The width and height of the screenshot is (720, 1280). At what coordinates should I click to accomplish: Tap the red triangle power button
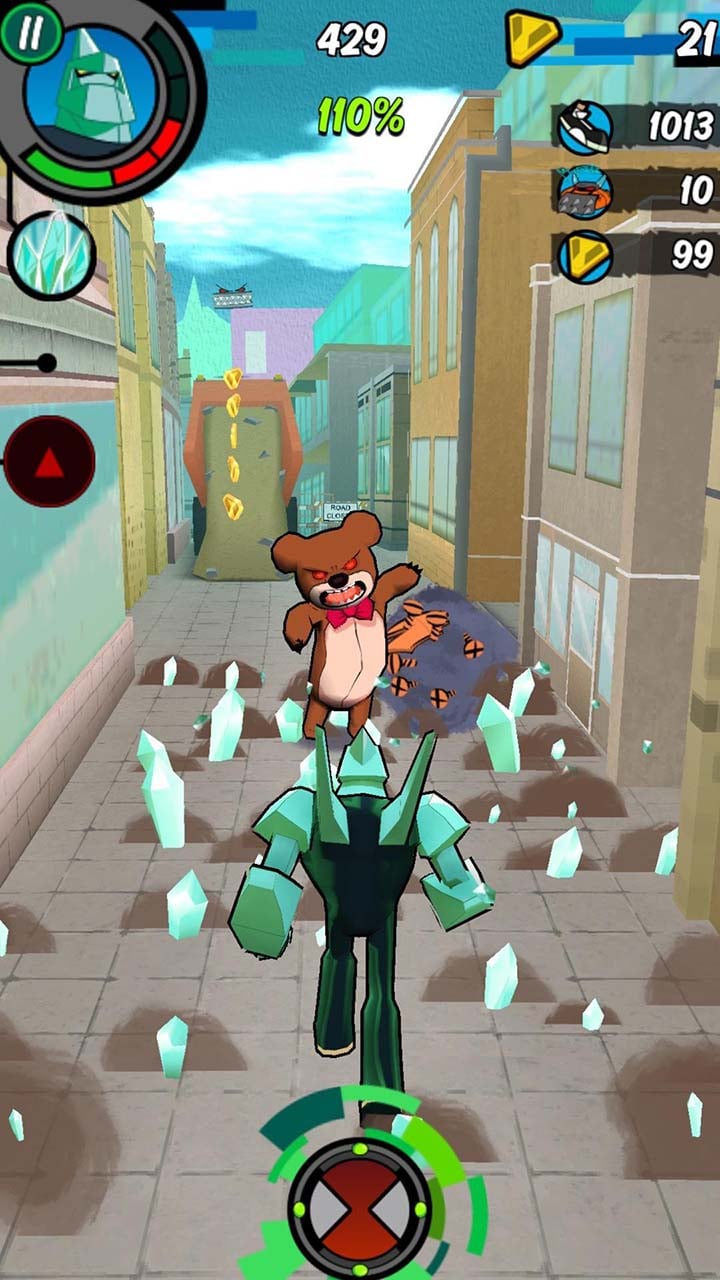[50, 462]
